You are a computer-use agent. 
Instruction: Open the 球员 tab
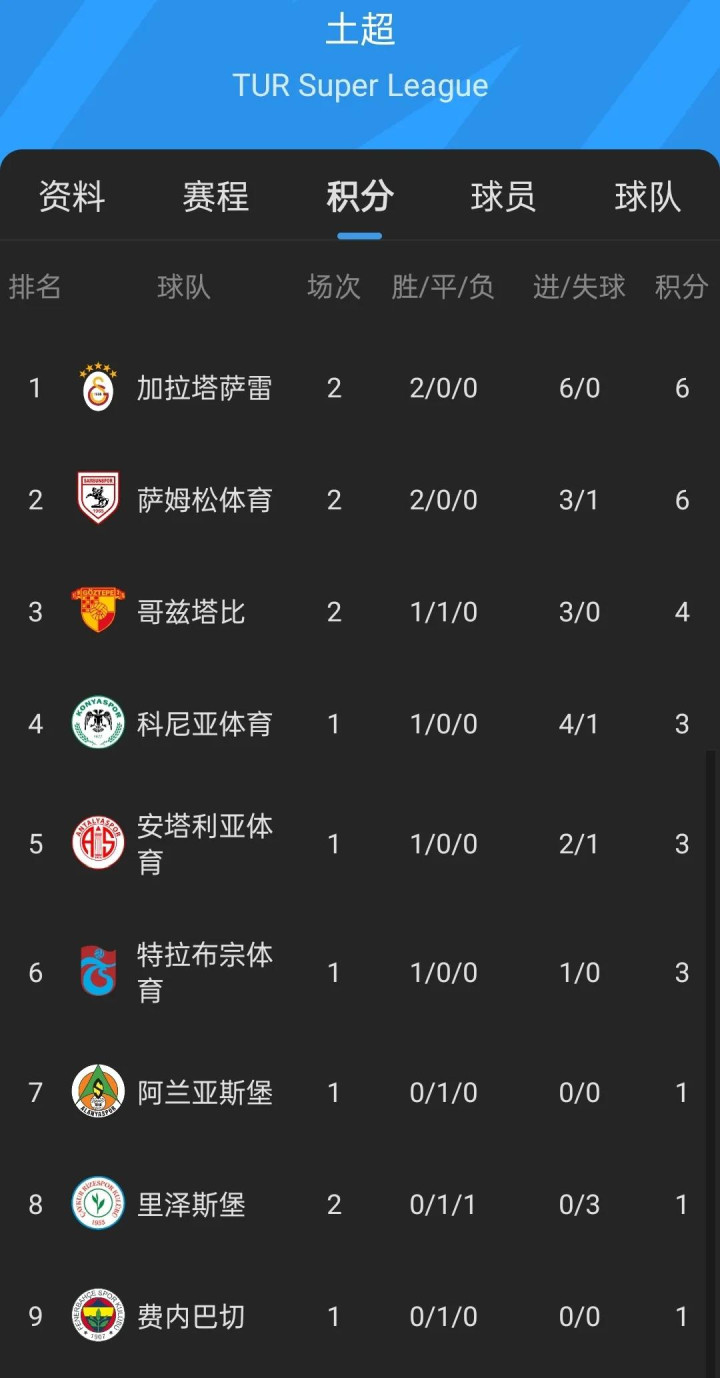504,197
